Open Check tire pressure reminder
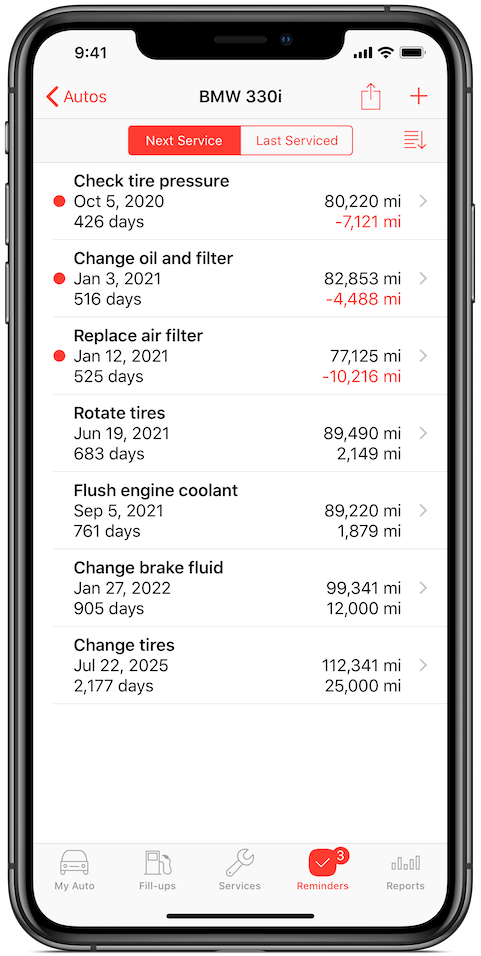Image resolution: width=481 pixels, height=956 pixels. 240,201
